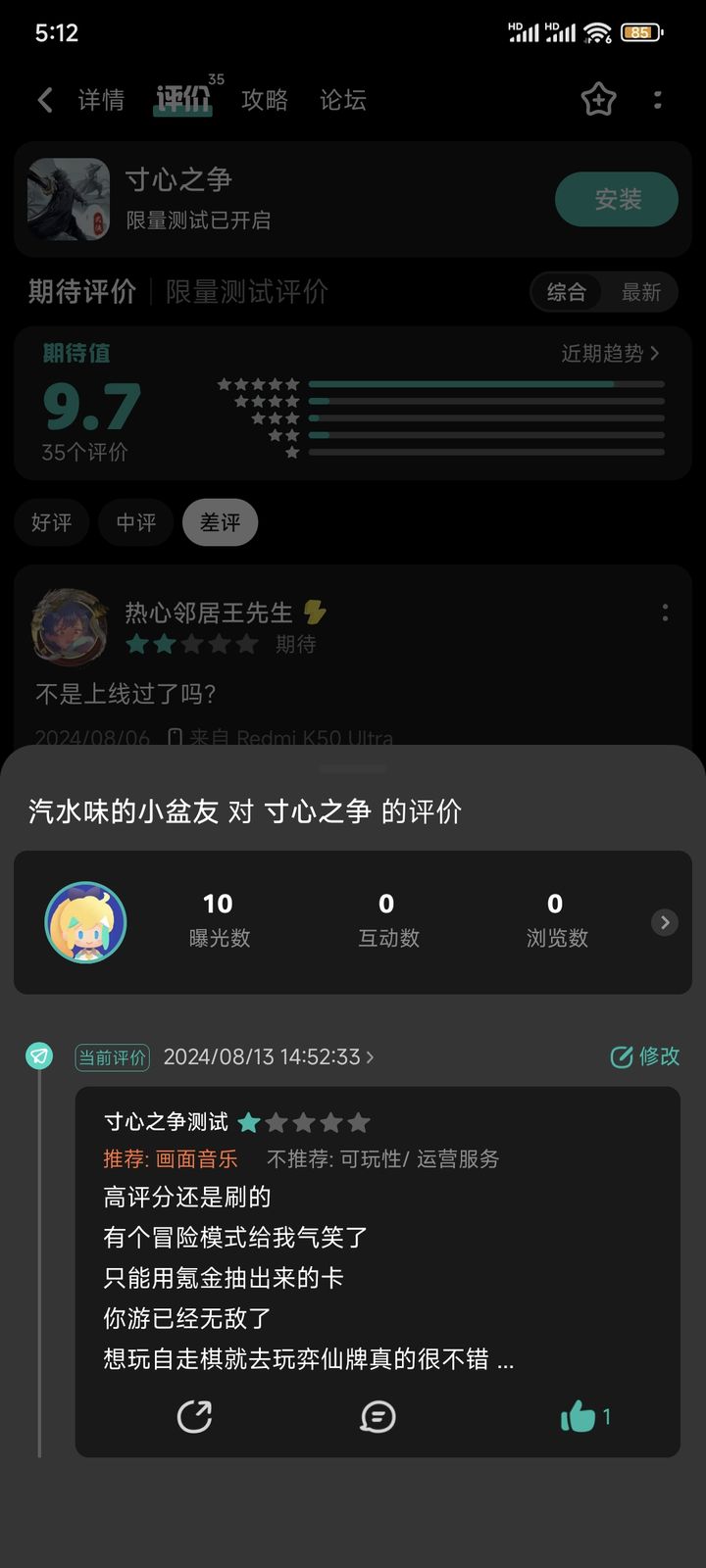Screen dimensions: 706x1568
Task: Expand the user stats panel chevron
Action: coord(664,921)
